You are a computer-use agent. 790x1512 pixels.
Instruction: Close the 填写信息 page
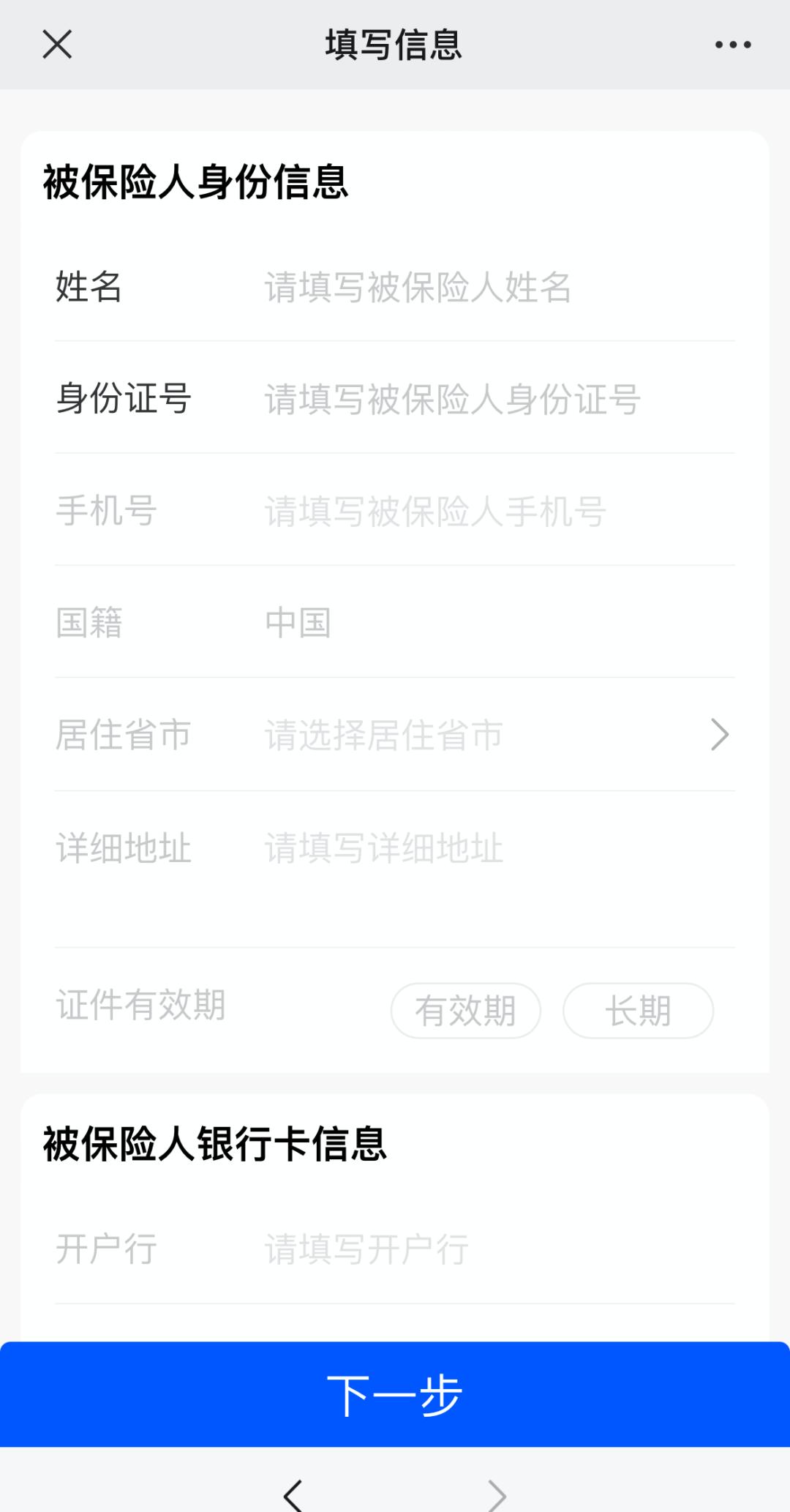(x=57, y=45)
